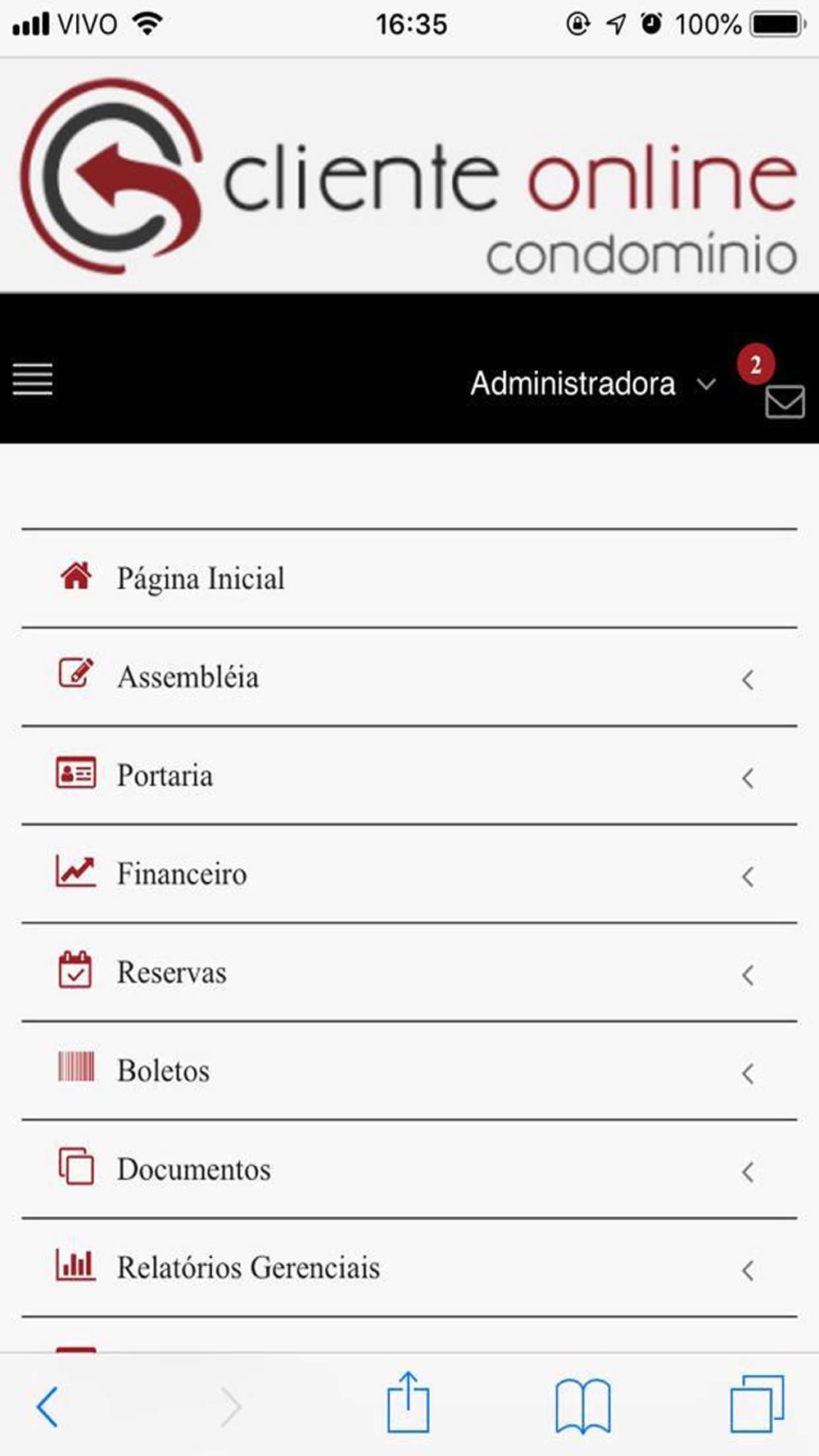The height and width of the screenshot is (1456, 819).
Task: Open the hamburger menu button
Action: tap(33, 379)
